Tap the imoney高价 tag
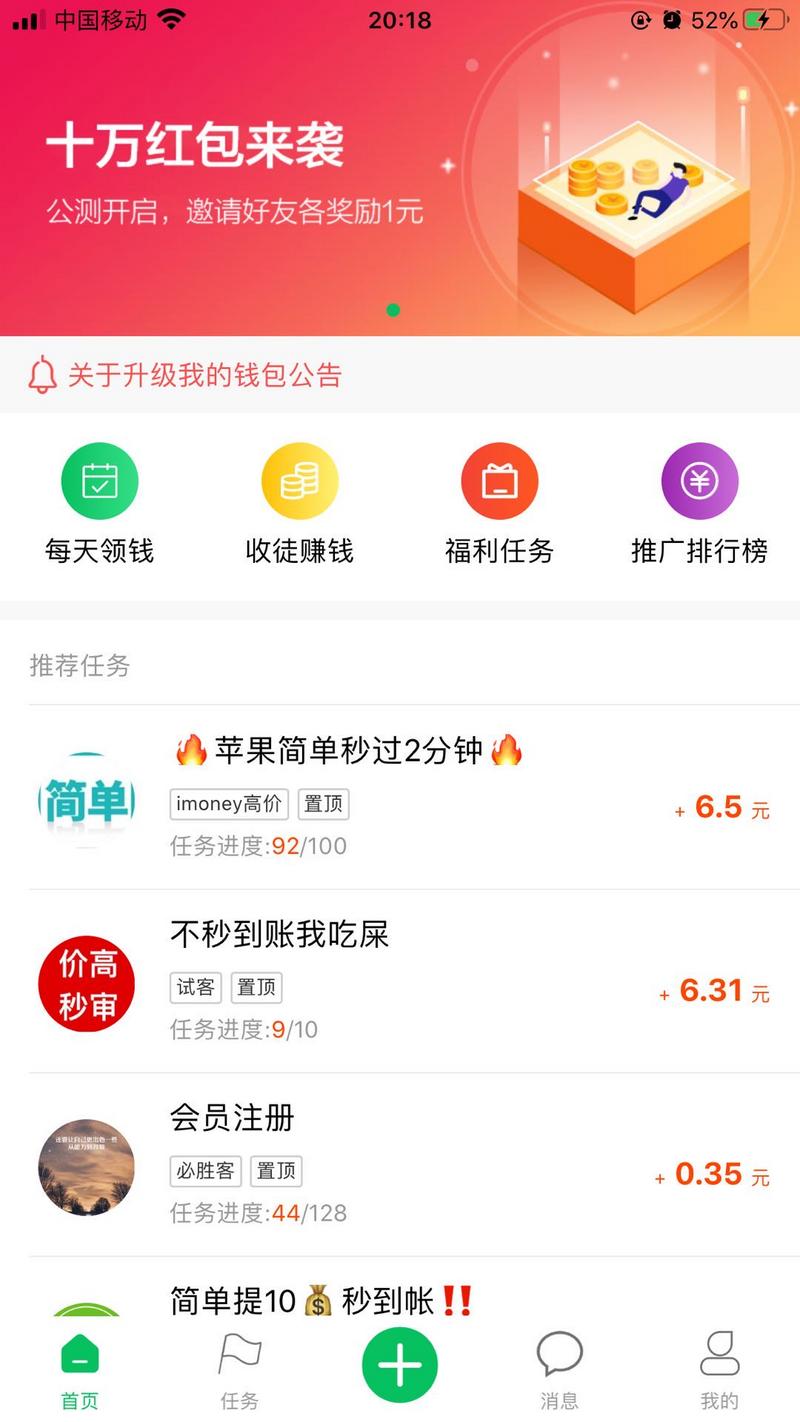 click(x=228, y=803)
